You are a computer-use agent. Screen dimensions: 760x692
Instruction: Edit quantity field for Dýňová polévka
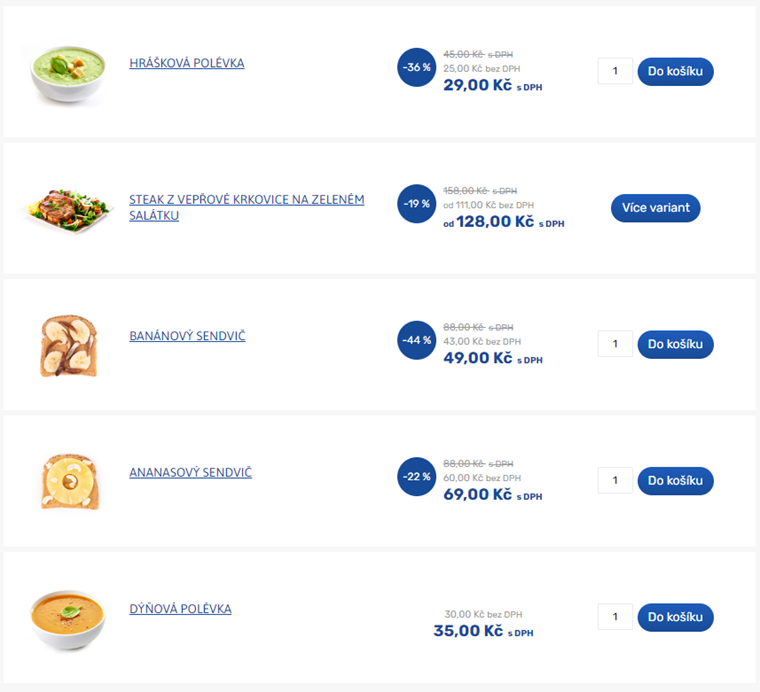pyautogui.click(x=615, y=617)
